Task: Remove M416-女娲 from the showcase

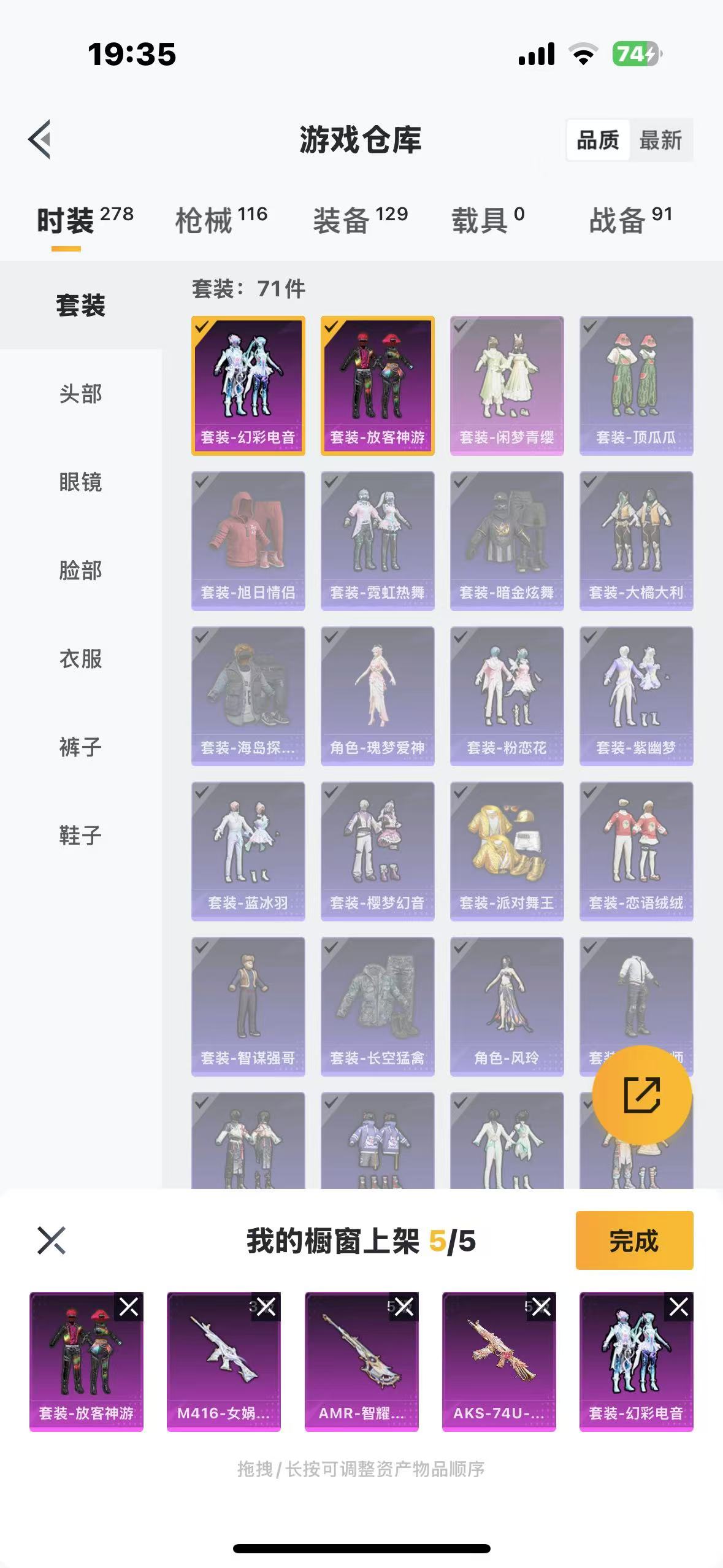Action: click(266, 1307)
